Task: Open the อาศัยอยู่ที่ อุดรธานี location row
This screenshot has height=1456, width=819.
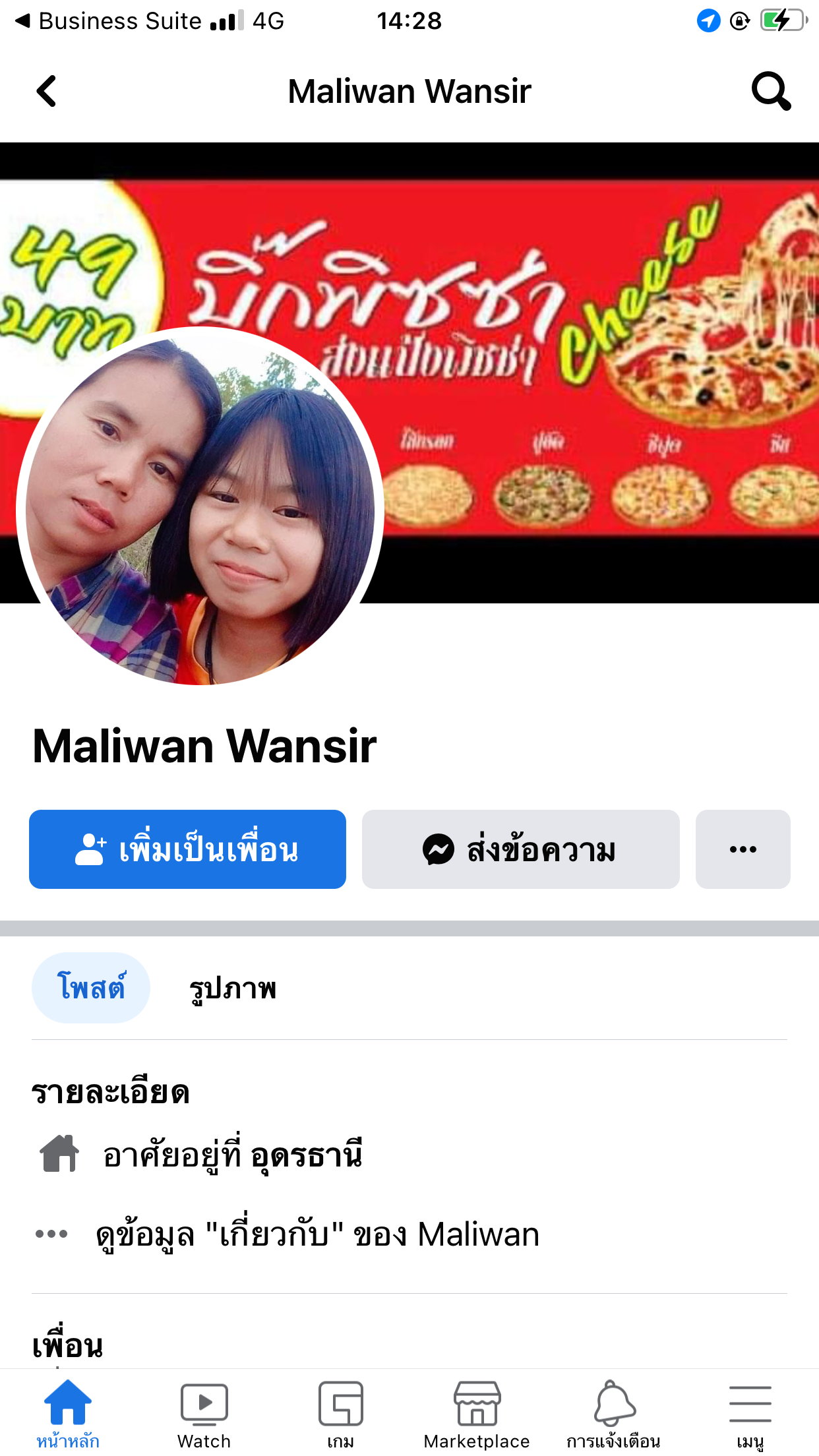Action: (x=200, y=1155)
